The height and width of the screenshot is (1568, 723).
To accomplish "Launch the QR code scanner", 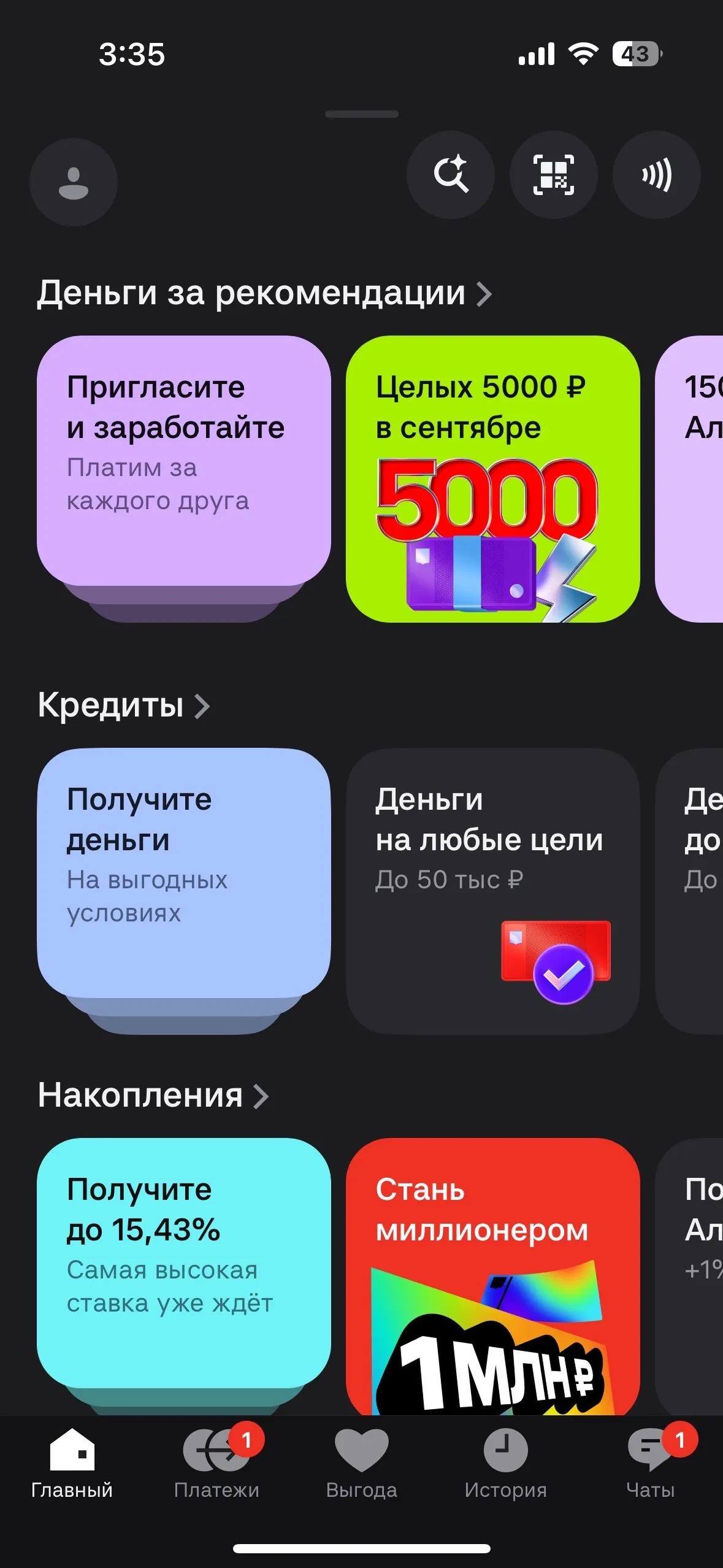I will point(554,175).
